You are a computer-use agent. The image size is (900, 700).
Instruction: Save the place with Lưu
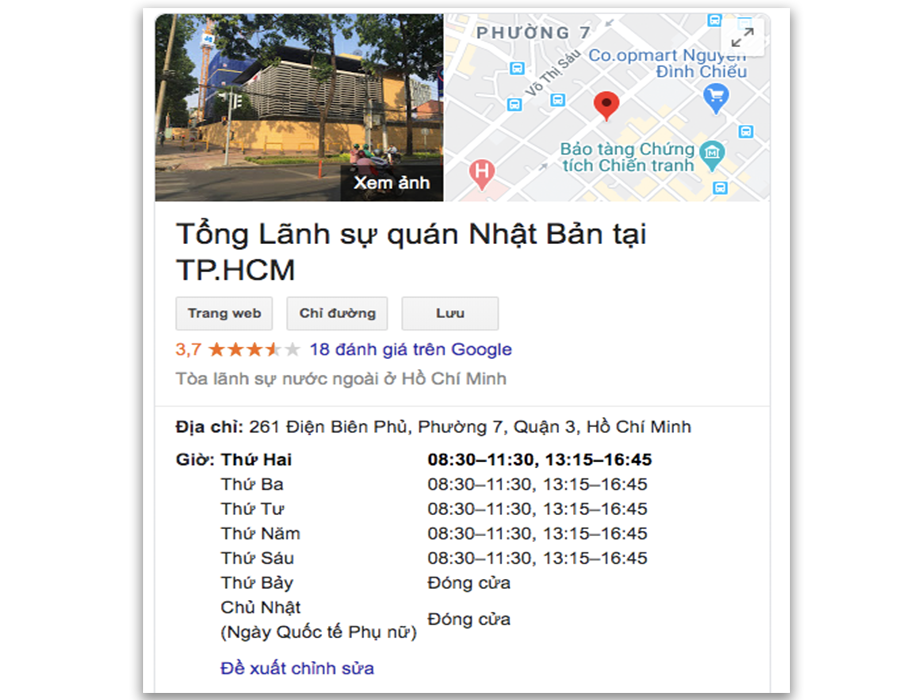pos(450,313)
